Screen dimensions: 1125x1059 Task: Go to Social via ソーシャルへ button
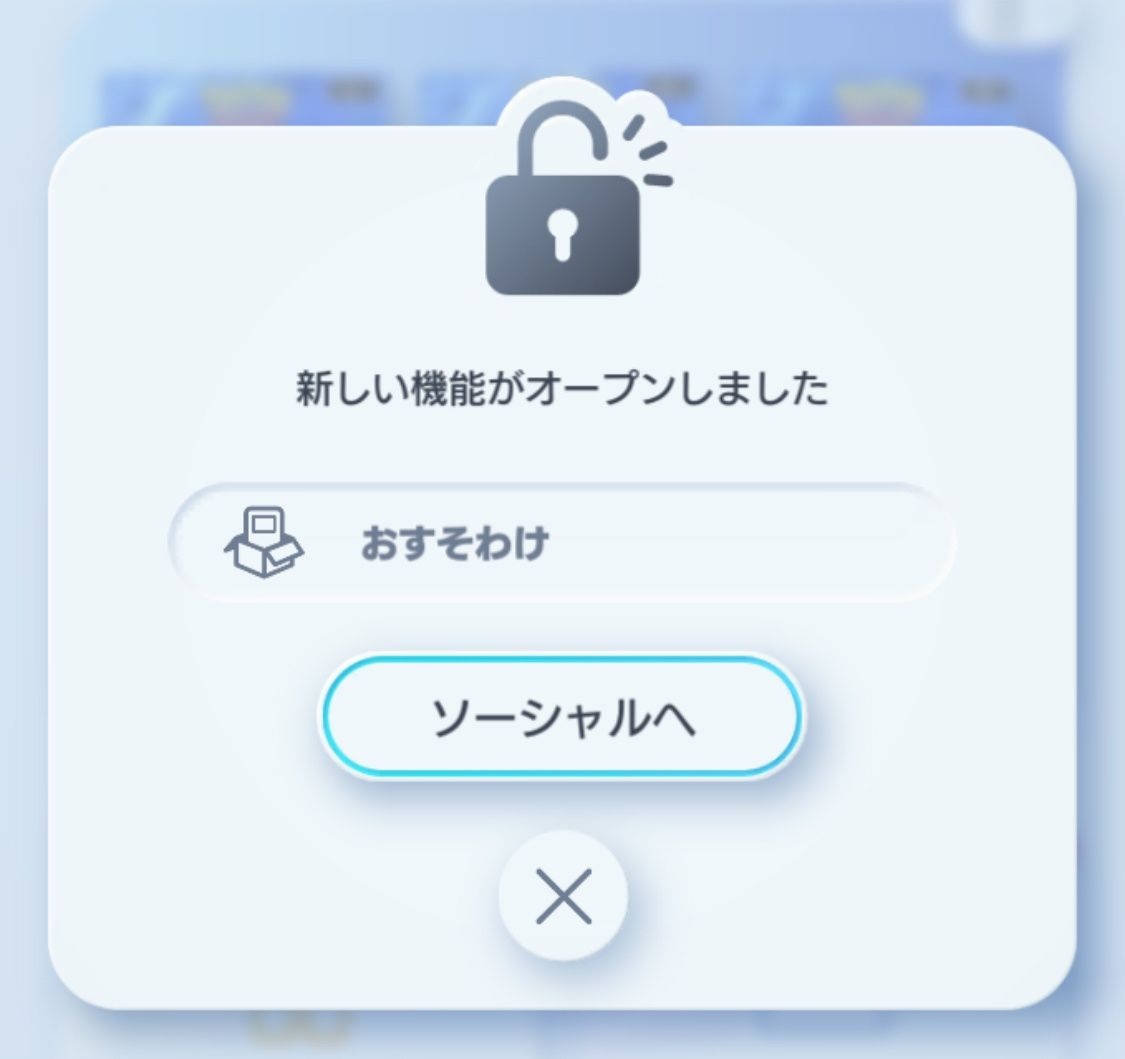[561, 716]
